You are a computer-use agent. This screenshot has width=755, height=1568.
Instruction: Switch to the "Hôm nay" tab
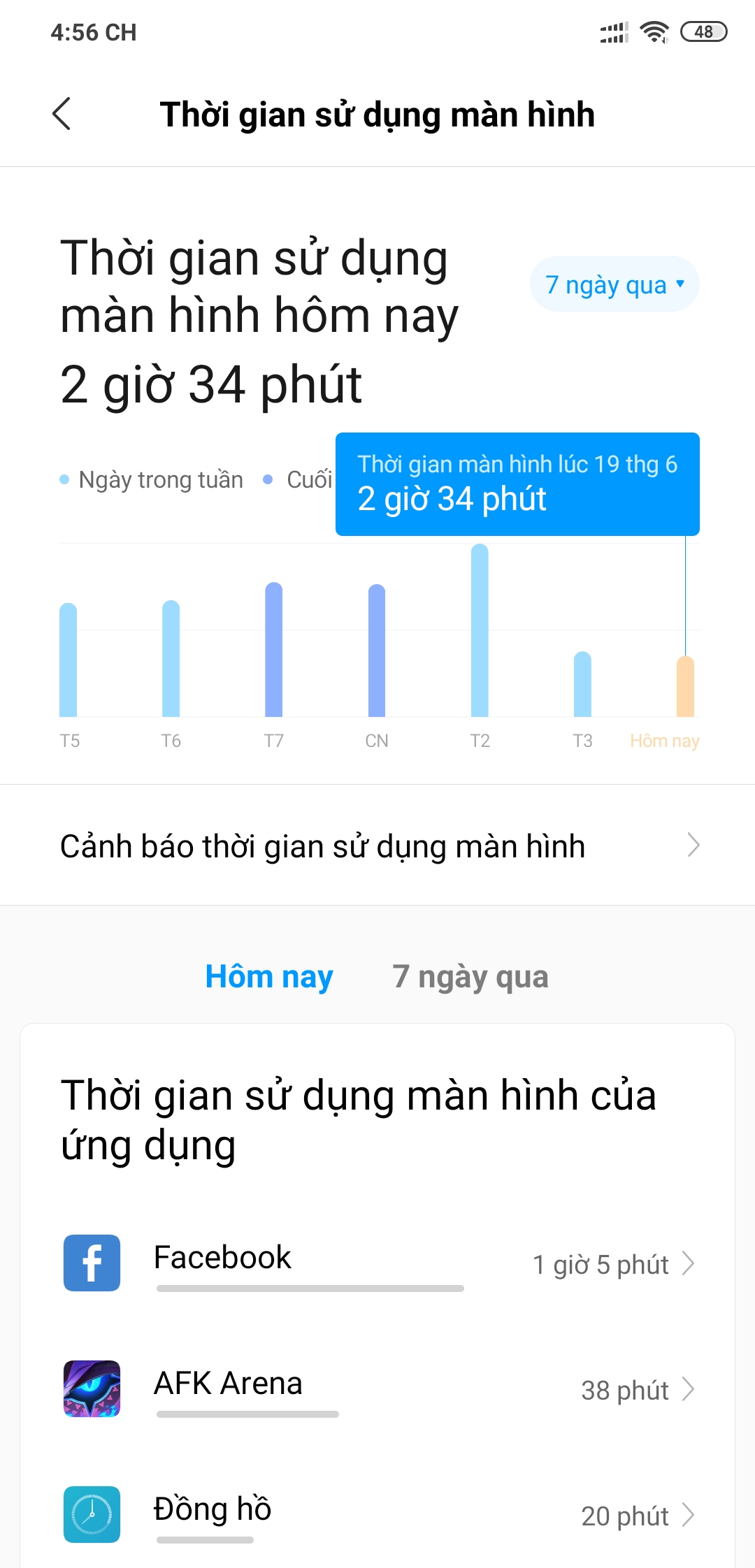[x=269, y=977]
